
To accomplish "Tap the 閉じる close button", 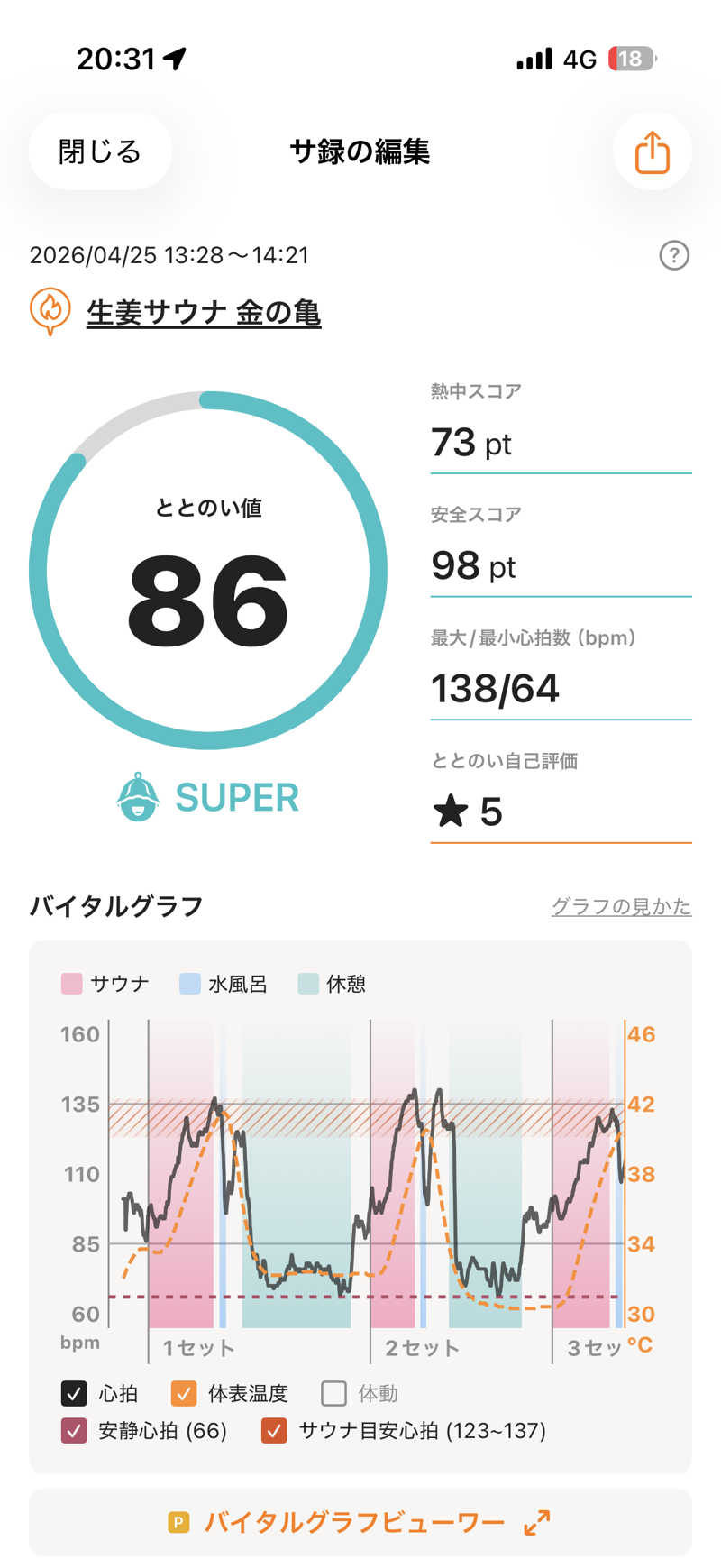I will click(x=100, y=151).
